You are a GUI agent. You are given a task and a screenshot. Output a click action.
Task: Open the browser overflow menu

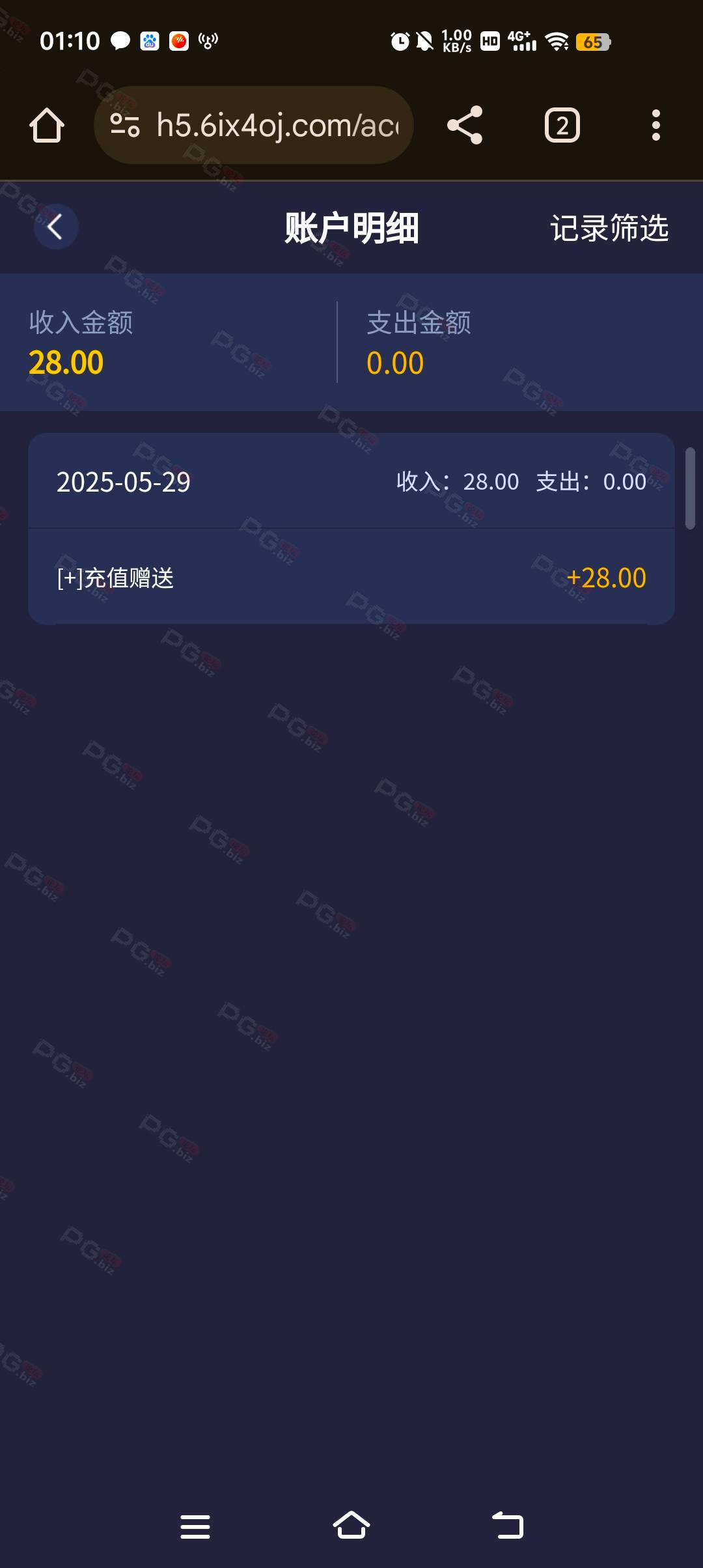tap(656, 125)
